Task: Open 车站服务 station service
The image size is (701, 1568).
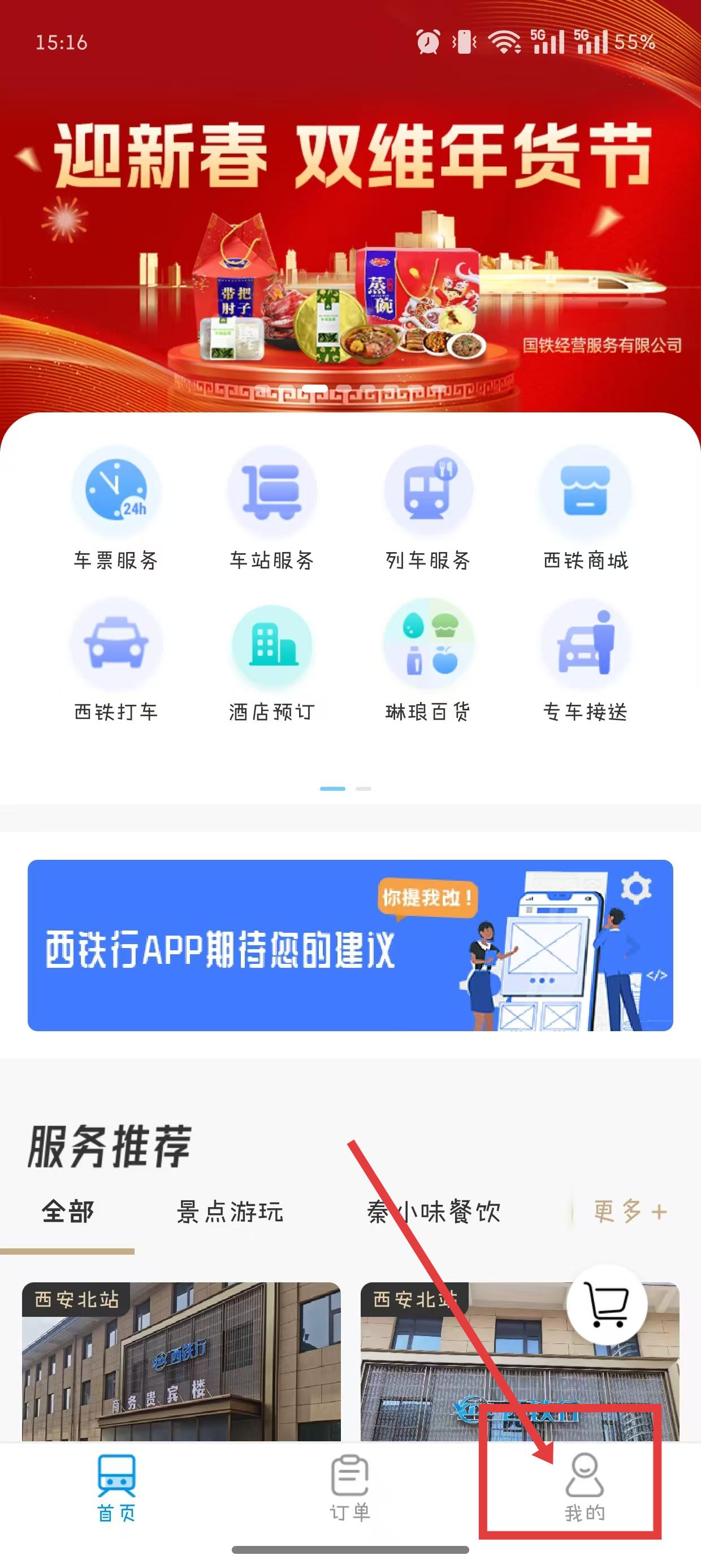Action: (271, 507)
